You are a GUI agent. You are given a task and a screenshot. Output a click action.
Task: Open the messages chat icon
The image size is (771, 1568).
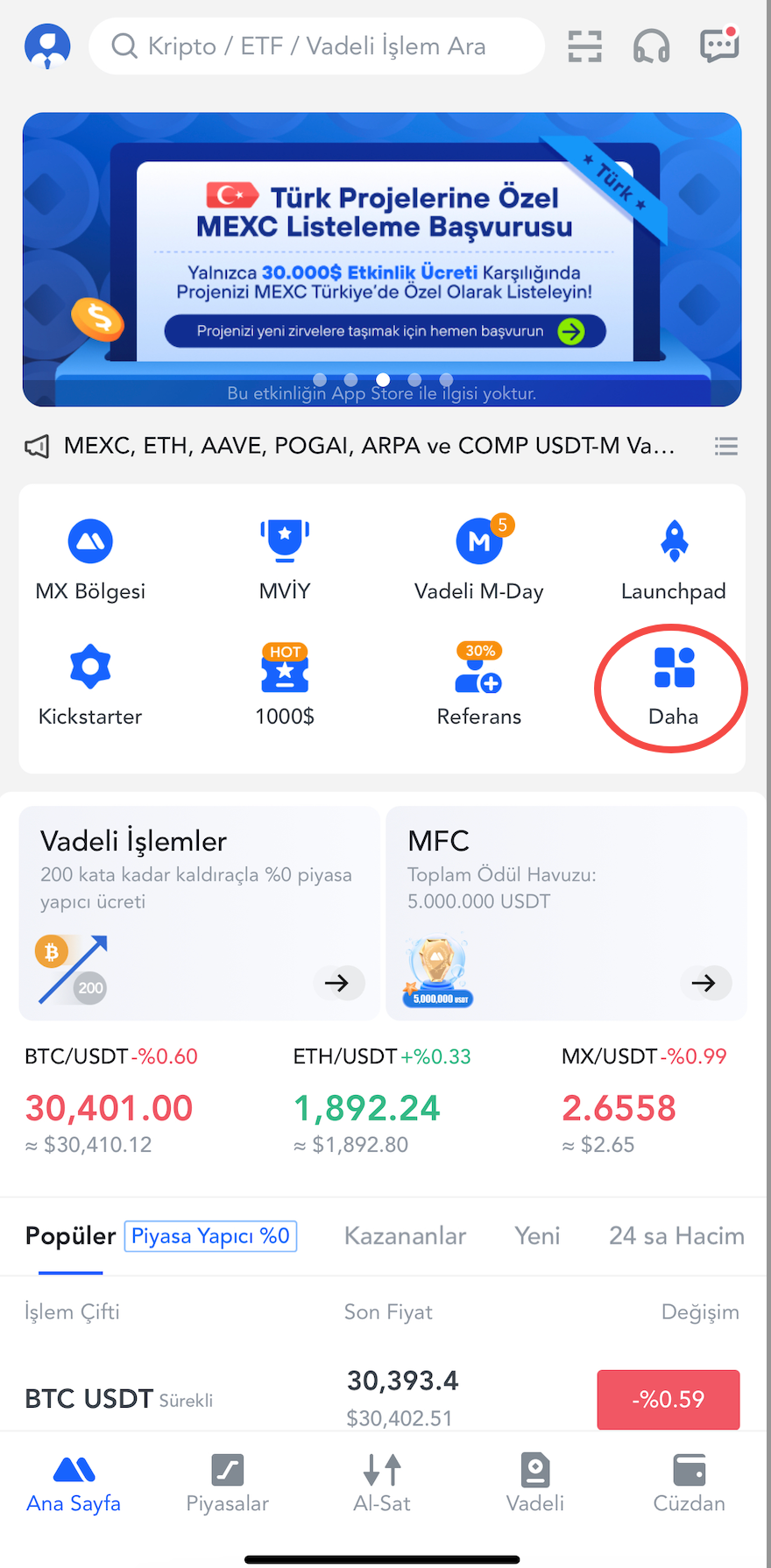[x=719, y=46]
